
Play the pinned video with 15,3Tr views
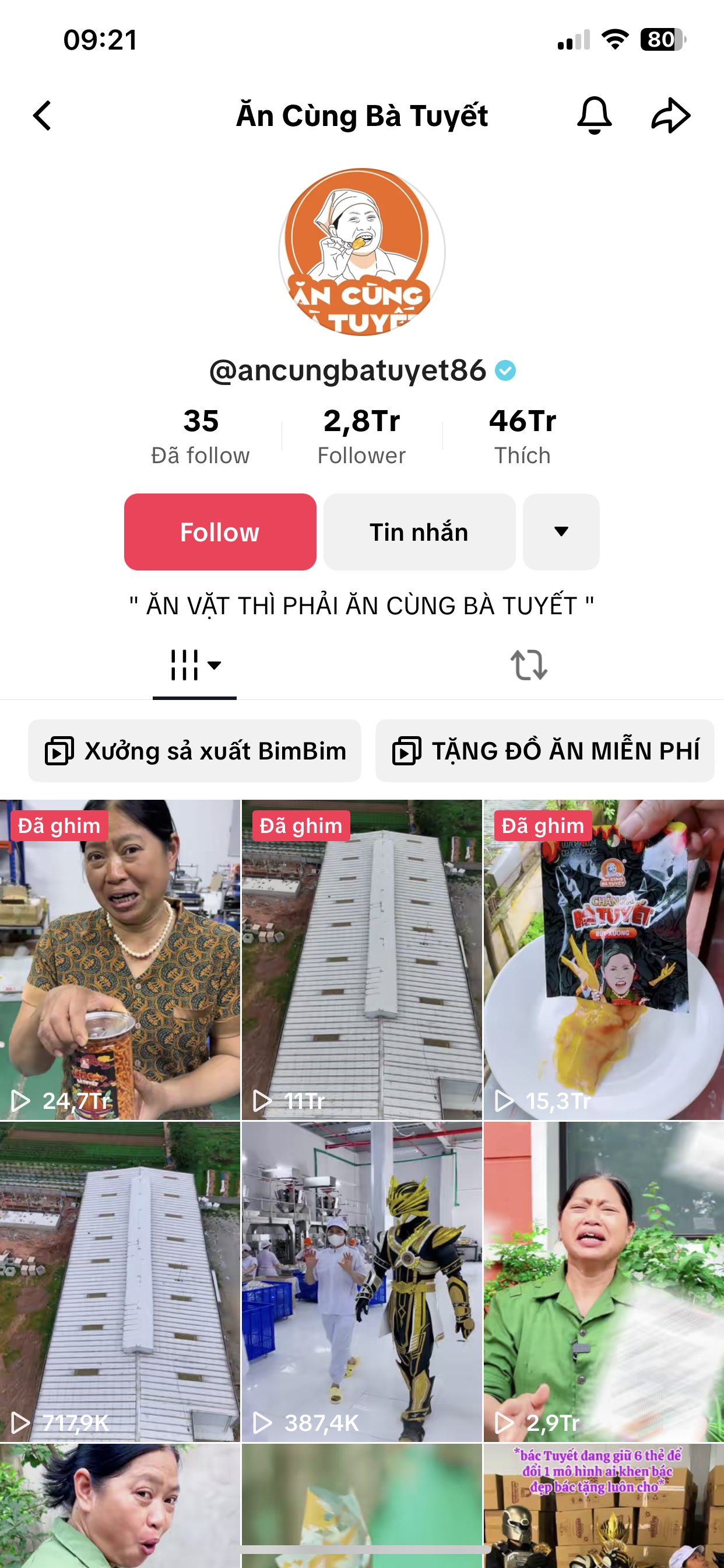click(x=603, y=960)
